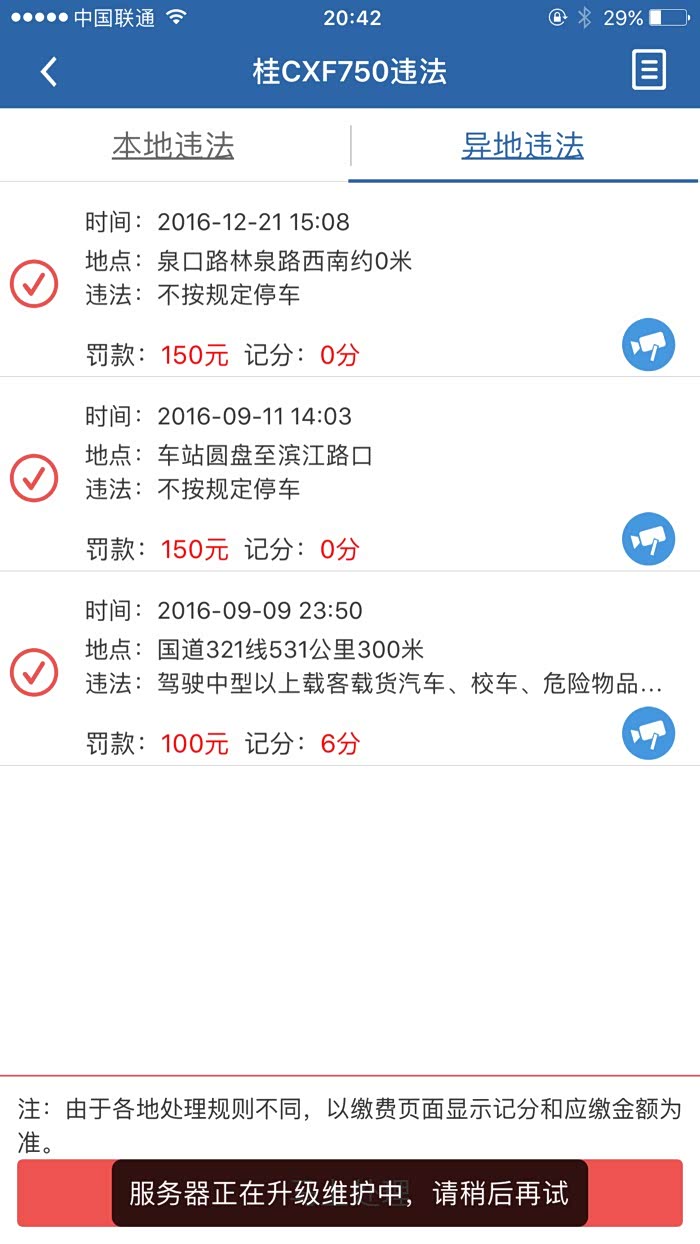Screen dimensions: 700x1244
Task: Uncheck the 2016-09-11 14:03 violation
Action: coord(34,478)
